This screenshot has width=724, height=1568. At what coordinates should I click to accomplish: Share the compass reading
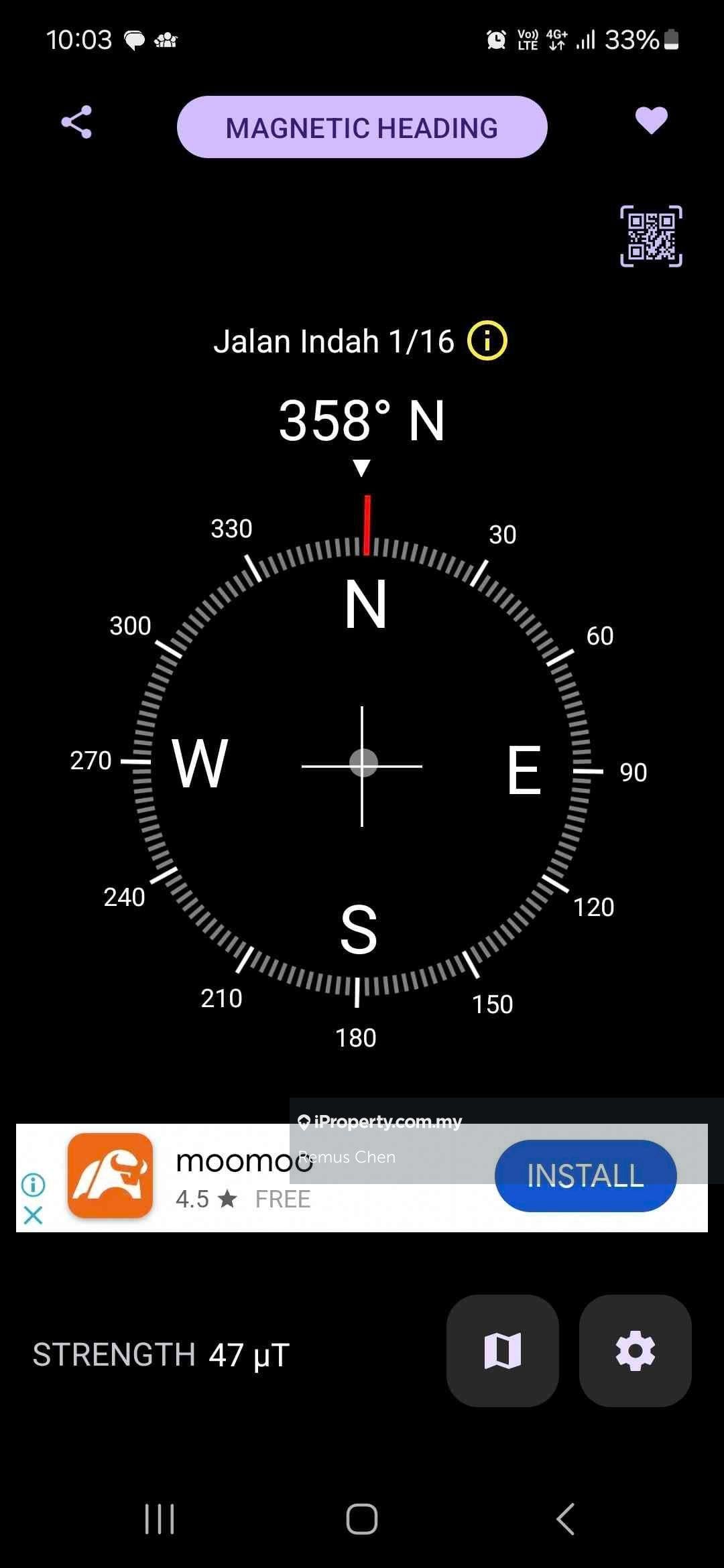point(76,123)
